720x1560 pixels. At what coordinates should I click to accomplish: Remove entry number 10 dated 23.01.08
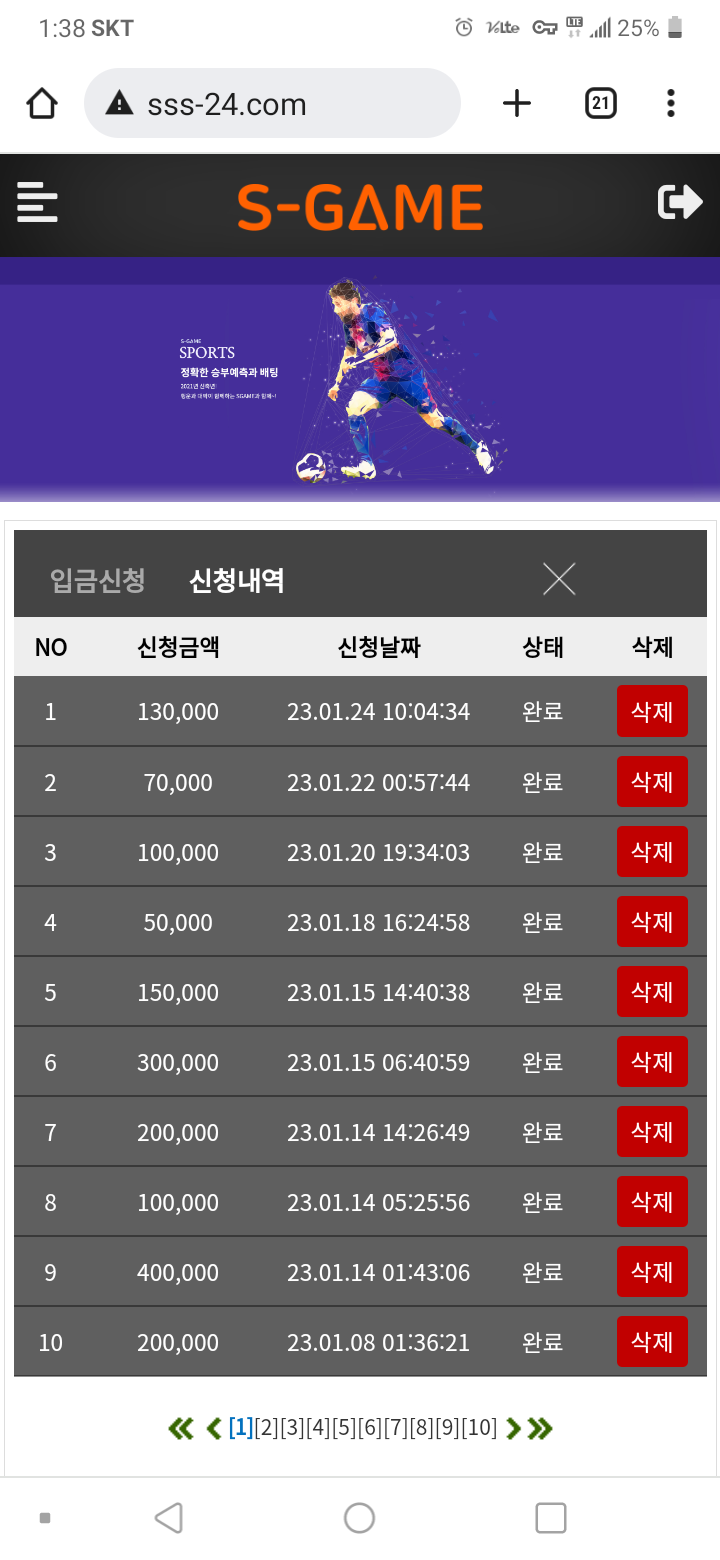coord(652,1341)
